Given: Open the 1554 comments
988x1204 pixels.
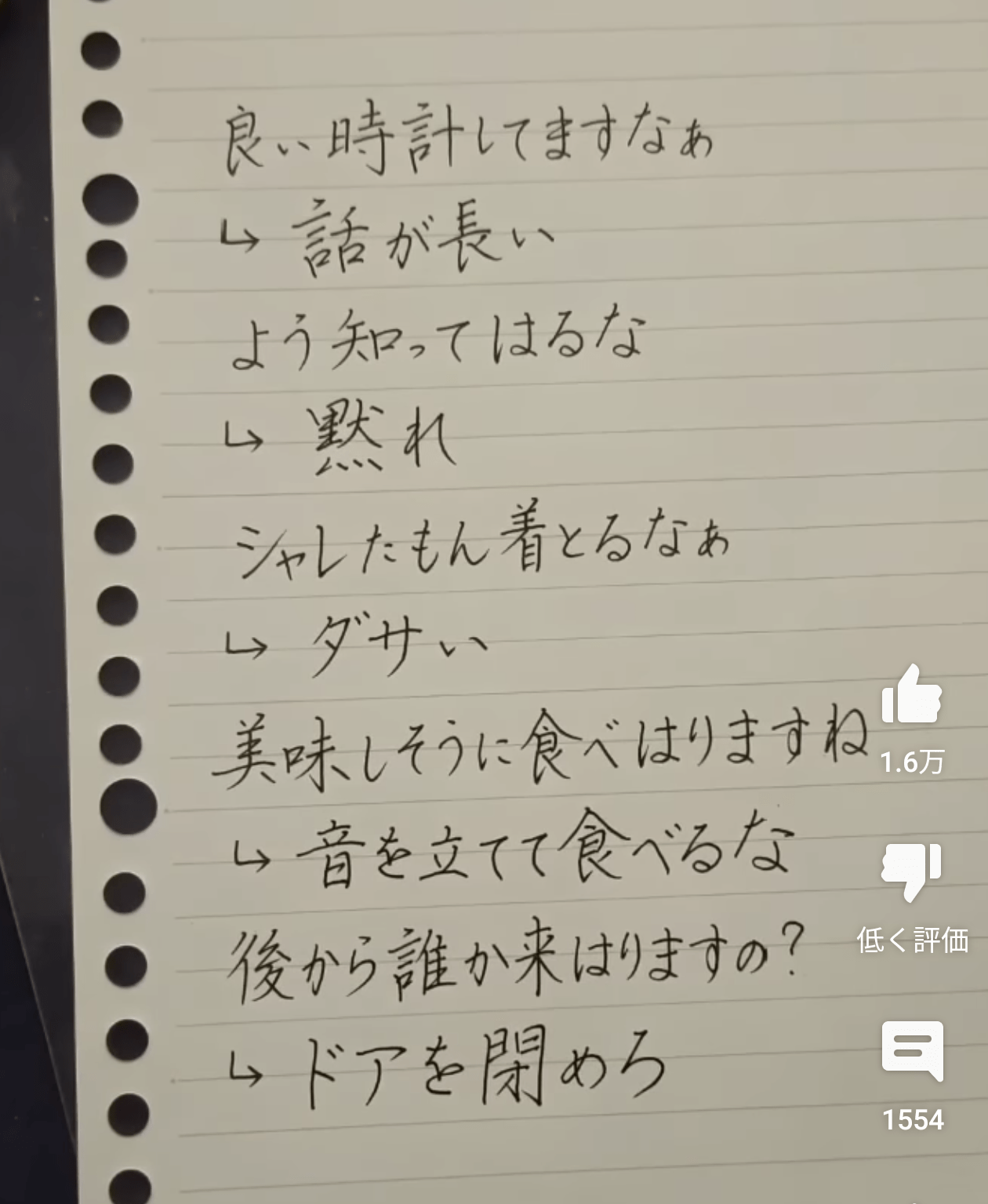Looking at the screenshot, I should (x=912, y=1051).
